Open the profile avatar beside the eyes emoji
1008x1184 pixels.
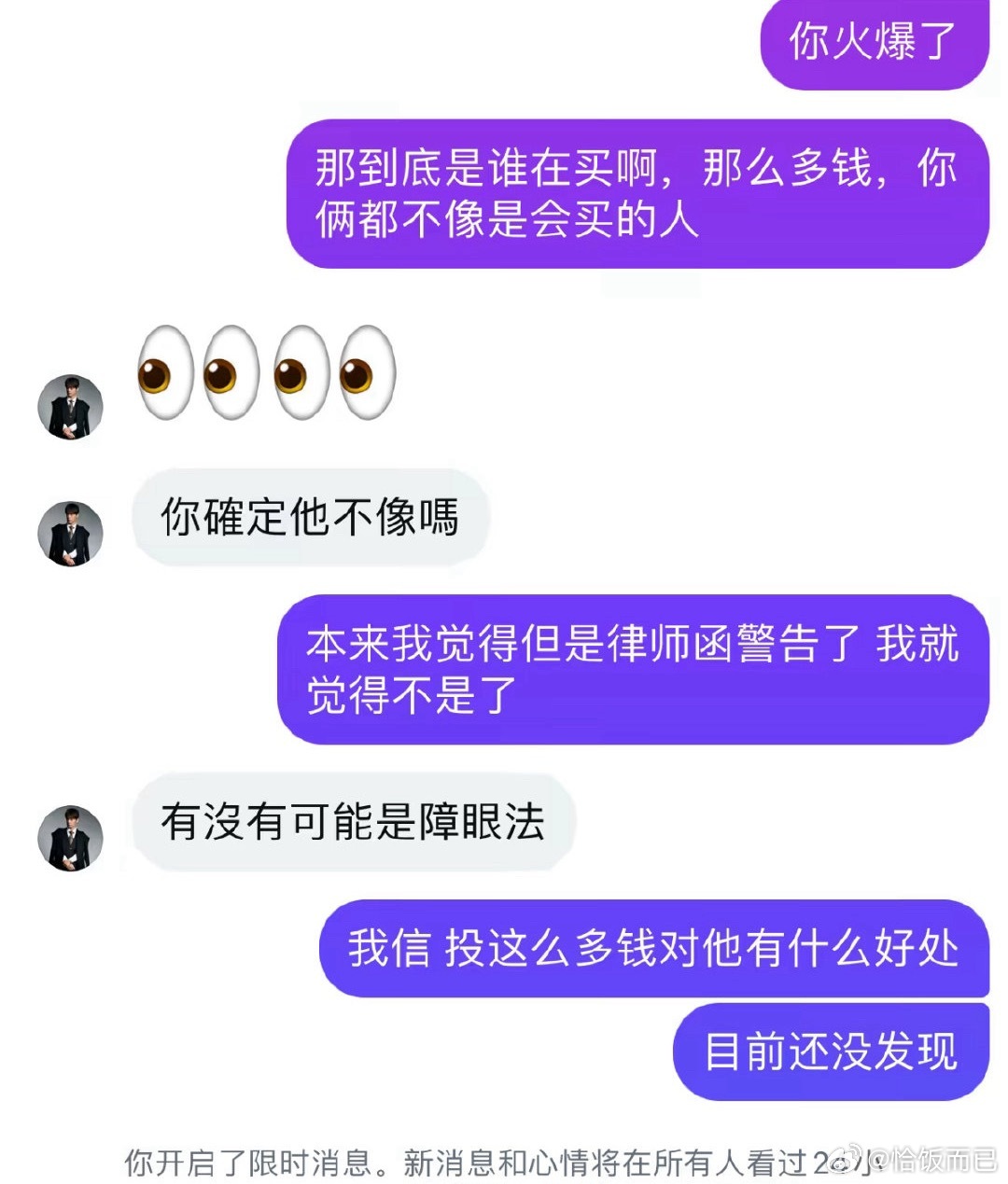click(71, 403)
